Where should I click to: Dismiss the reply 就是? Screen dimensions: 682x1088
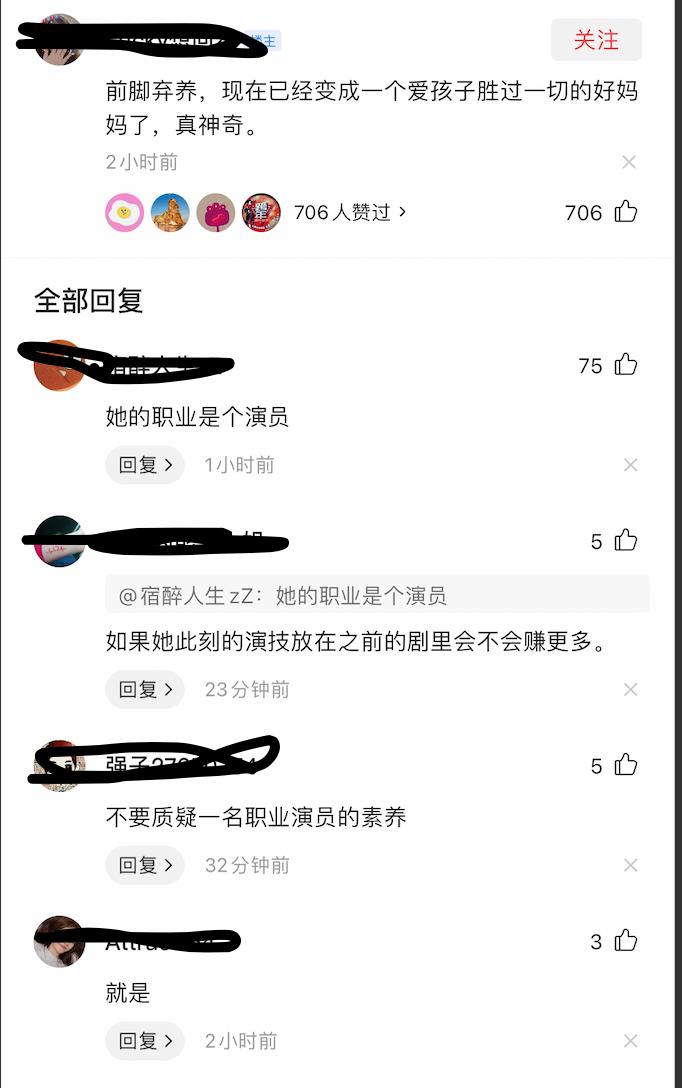point(630,1041)
